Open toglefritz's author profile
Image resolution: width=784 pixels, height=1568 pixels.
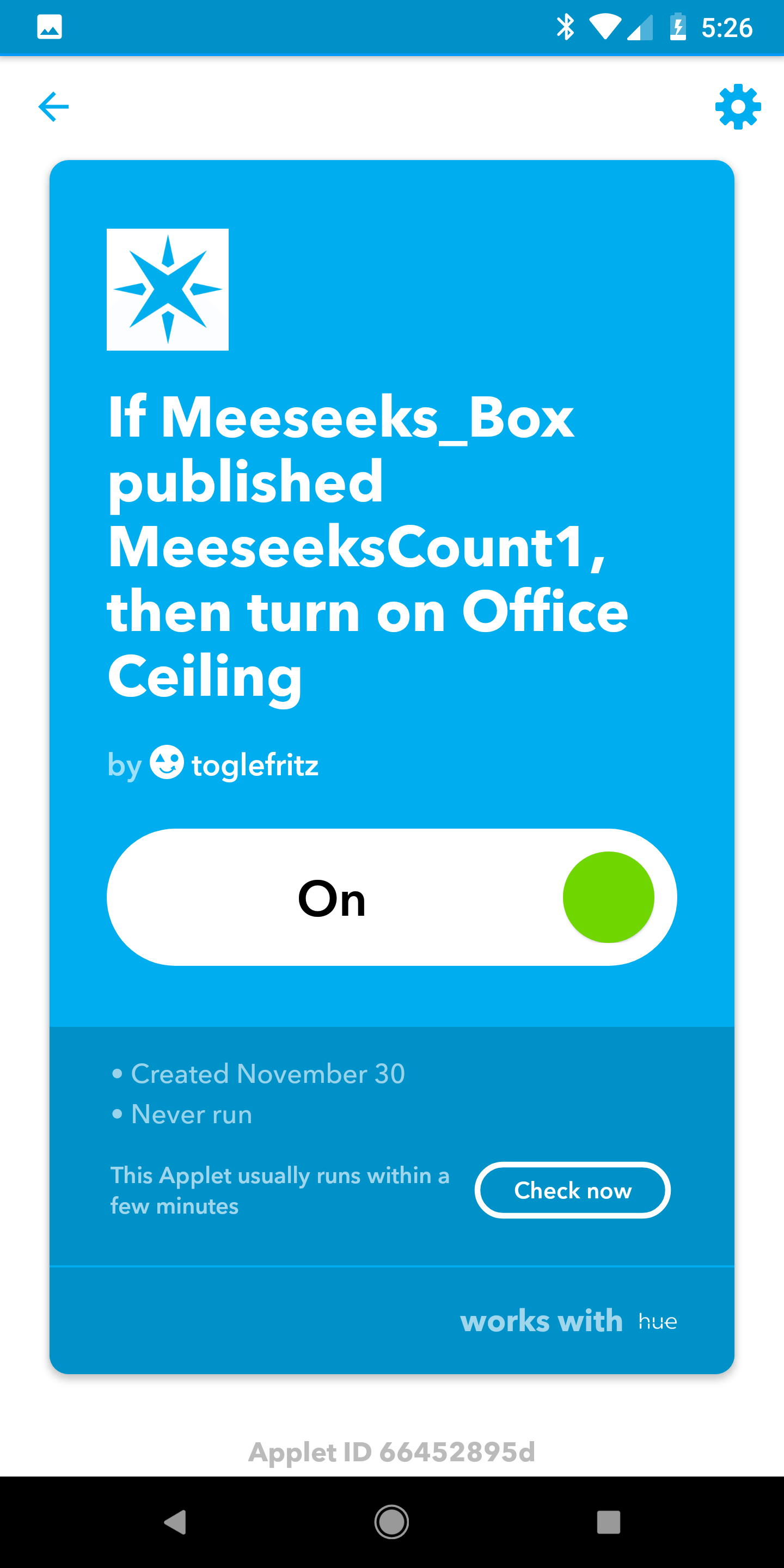click(254, 764)
